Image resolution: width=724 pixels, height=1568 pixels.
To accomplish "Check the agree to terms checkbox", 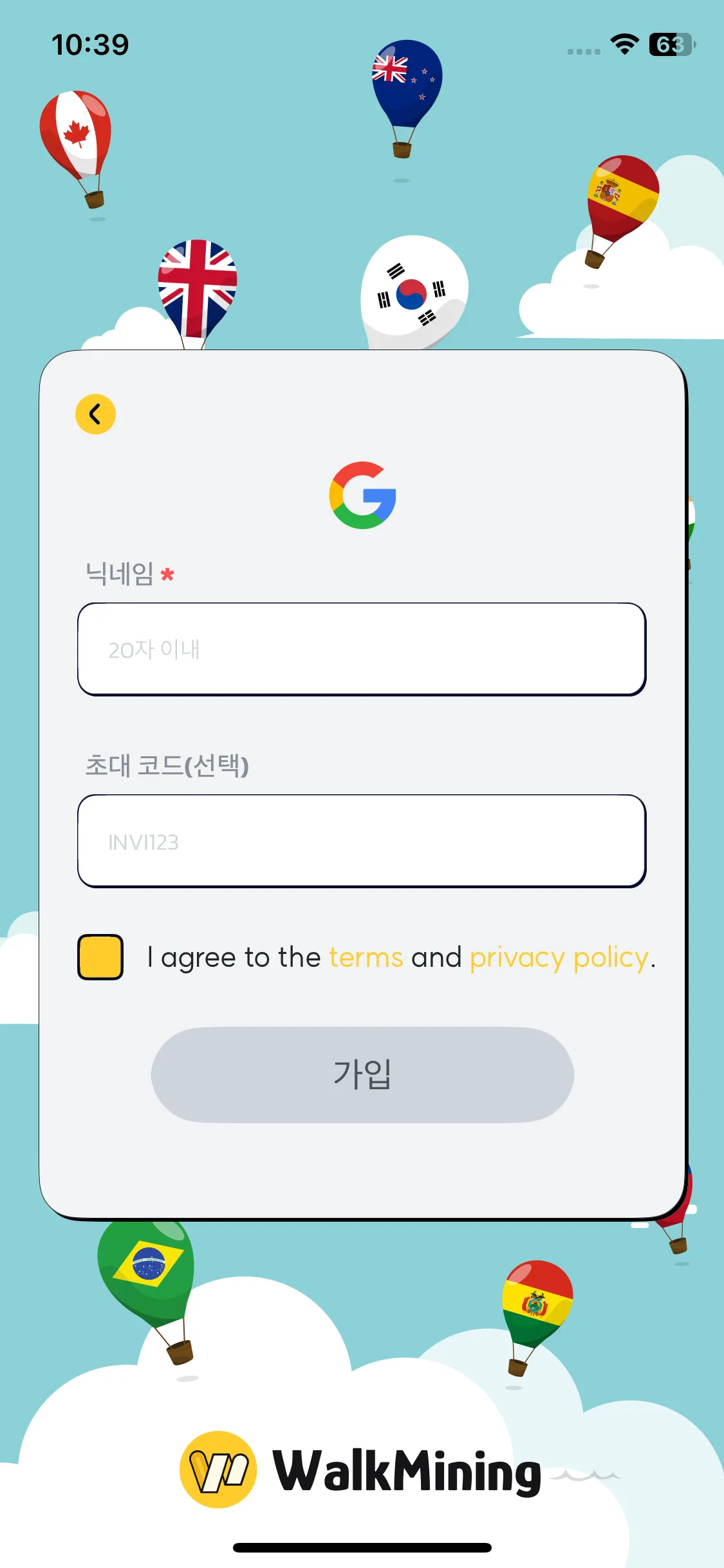I will 100,957.
